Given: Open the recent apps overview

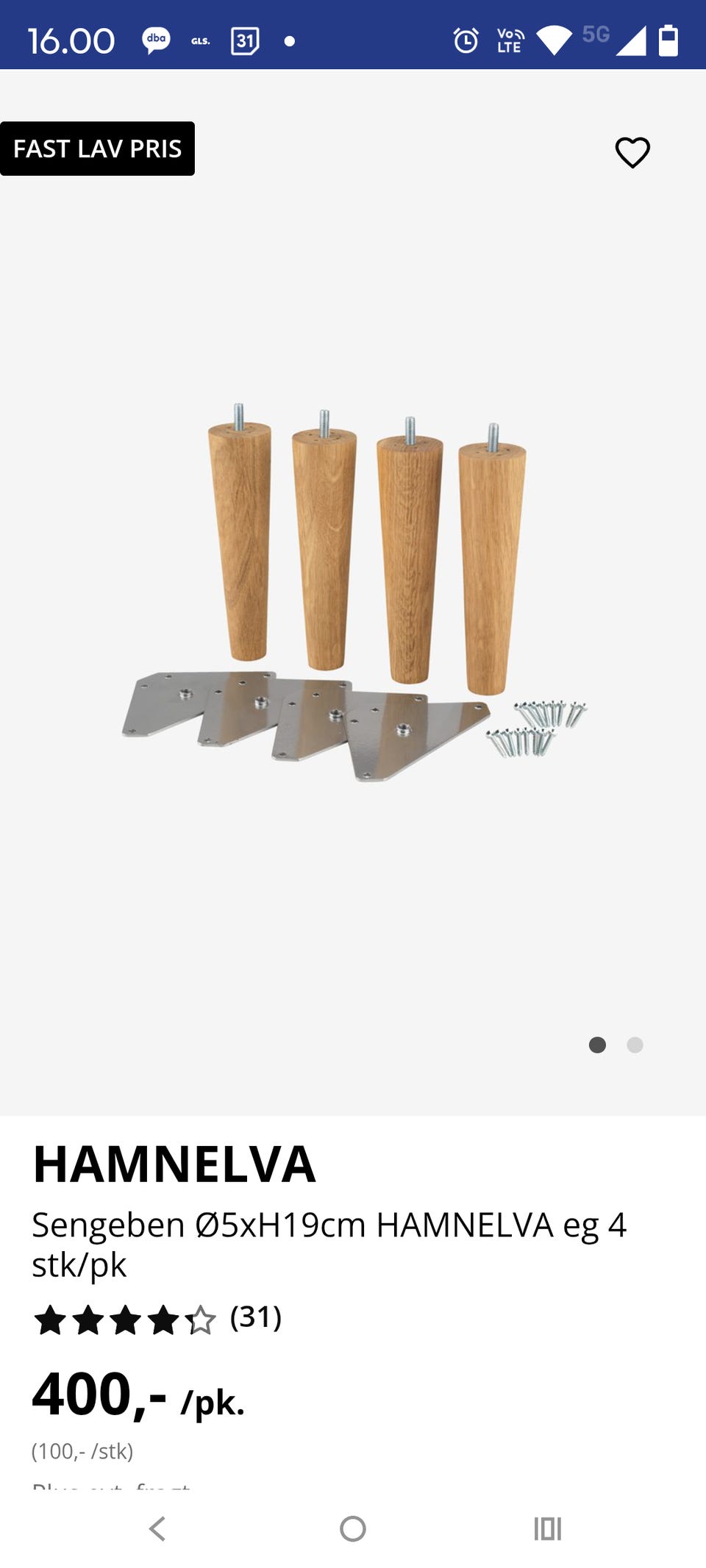Looking at the screenshot, I should pyautogui.click(x=547, y=1528).
